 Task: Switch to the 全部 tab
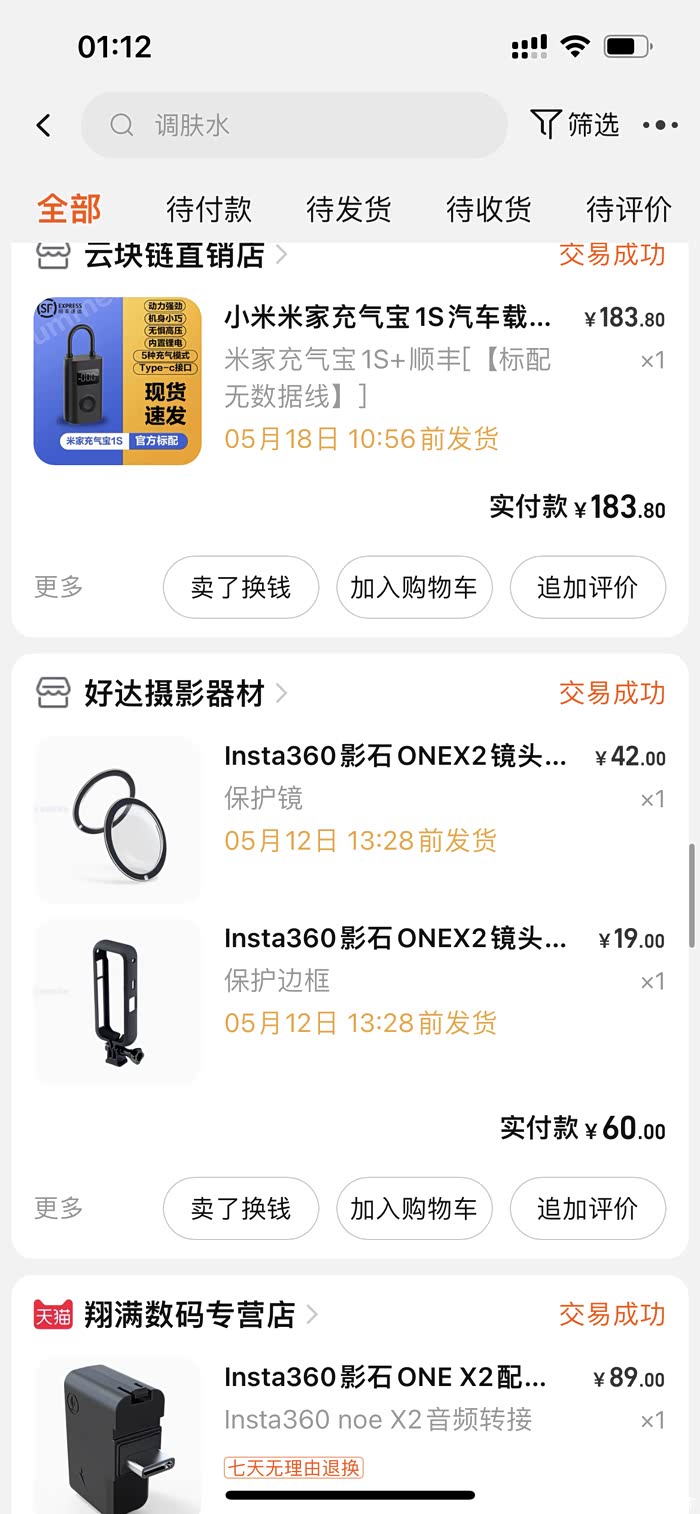(x=69, y=209)
